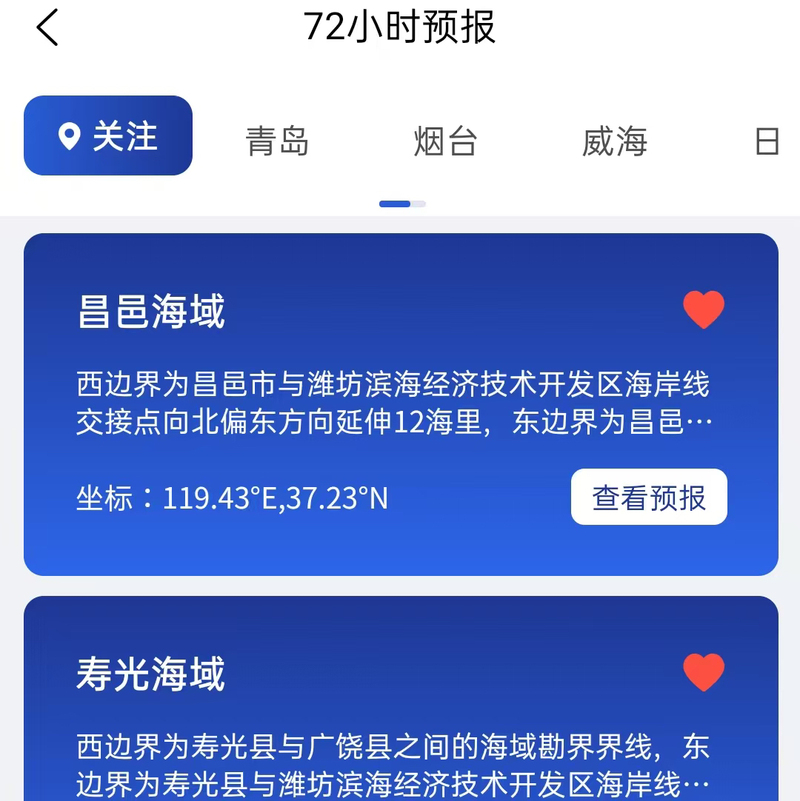Go back from 72小时预报 page
Viewport: 800px width, 801px height.
(47, 27)
